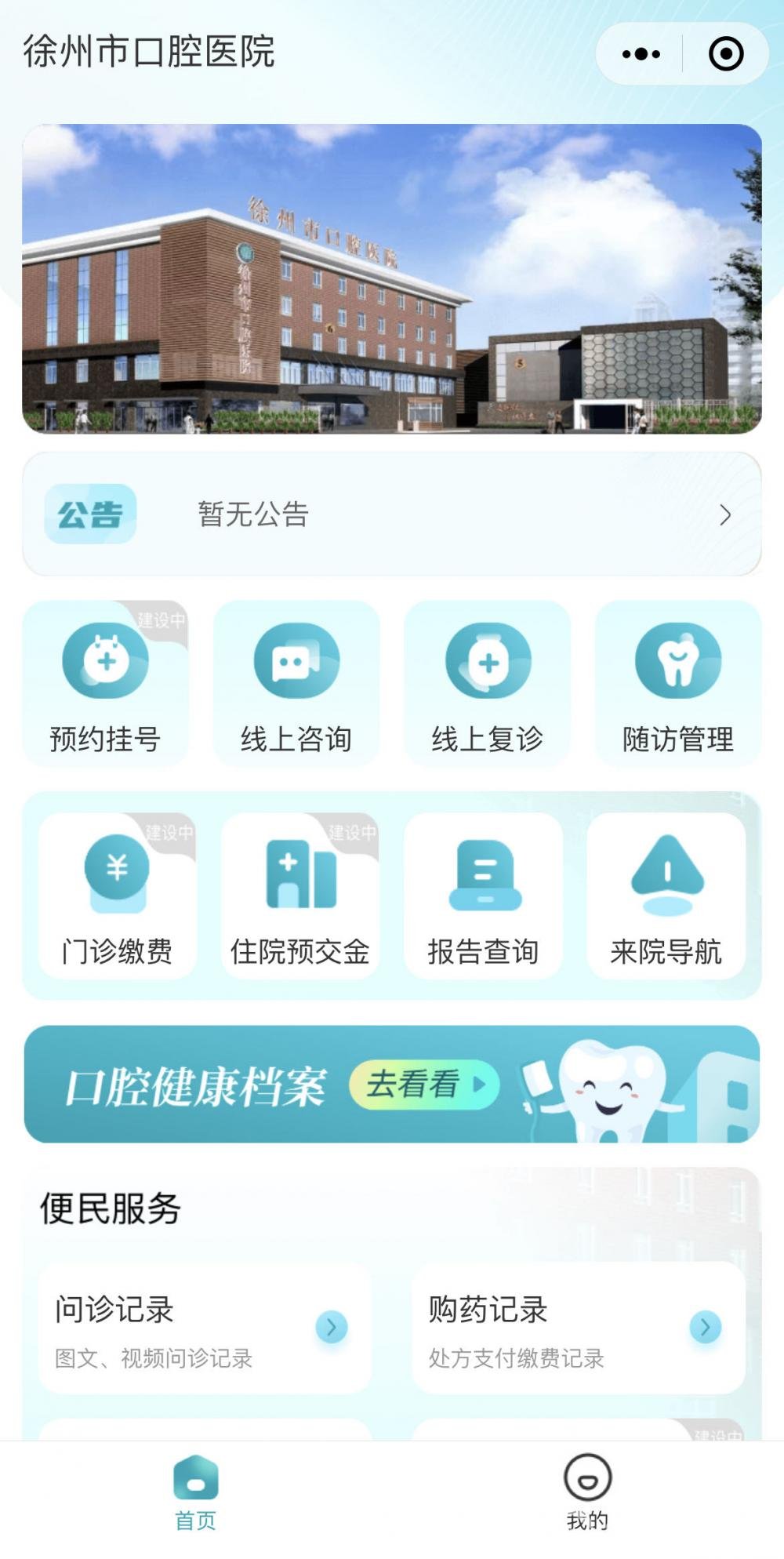Open 来院导航 hospital navigation
Viewport: 784px width, 1559px height.
click(666, 896)
